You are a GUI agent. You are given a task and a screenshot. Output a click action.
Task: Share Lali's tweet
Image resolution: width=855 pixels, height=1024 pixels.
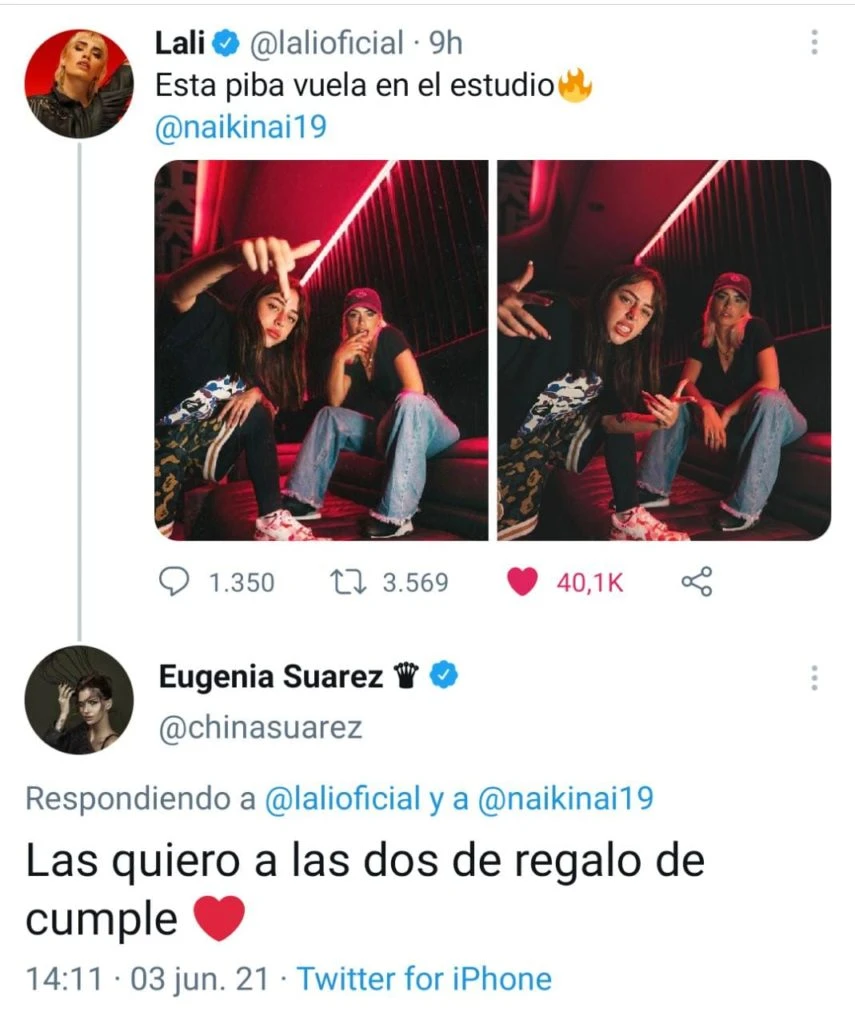point(696,582)
